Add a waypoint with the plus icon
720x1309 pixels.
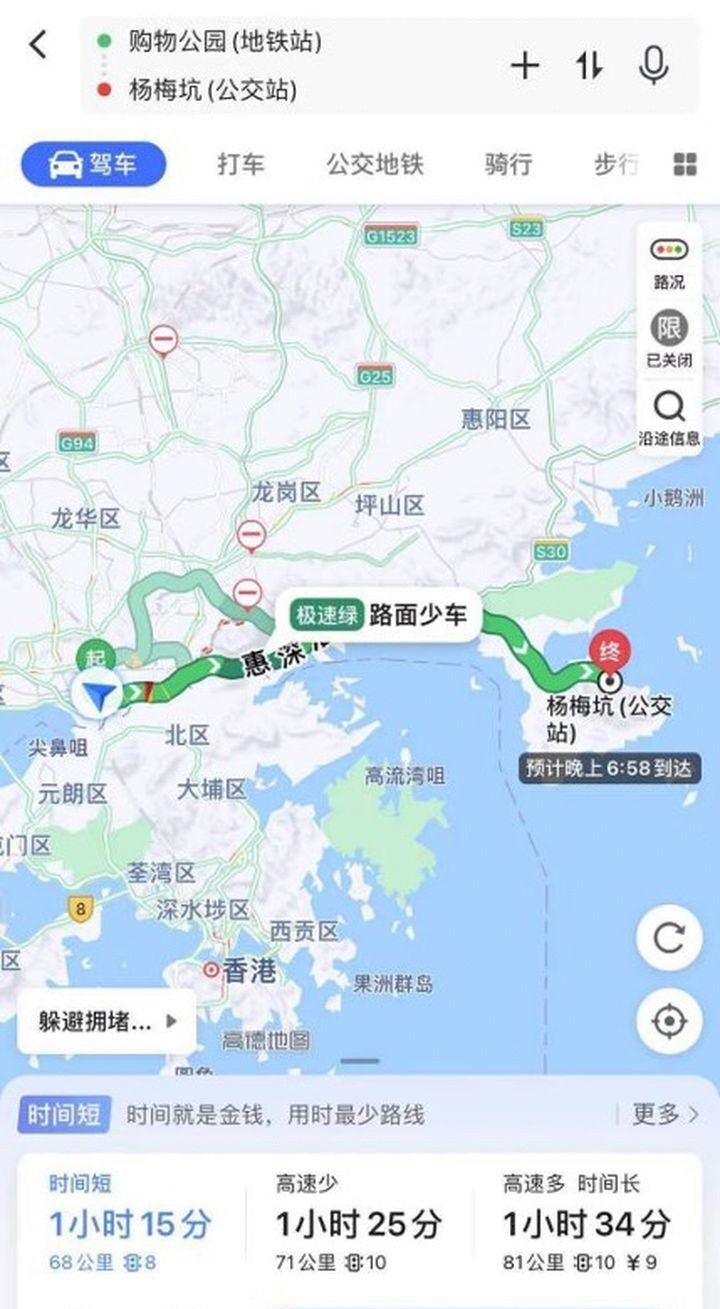pyautogui.click(x=524, y=66)
